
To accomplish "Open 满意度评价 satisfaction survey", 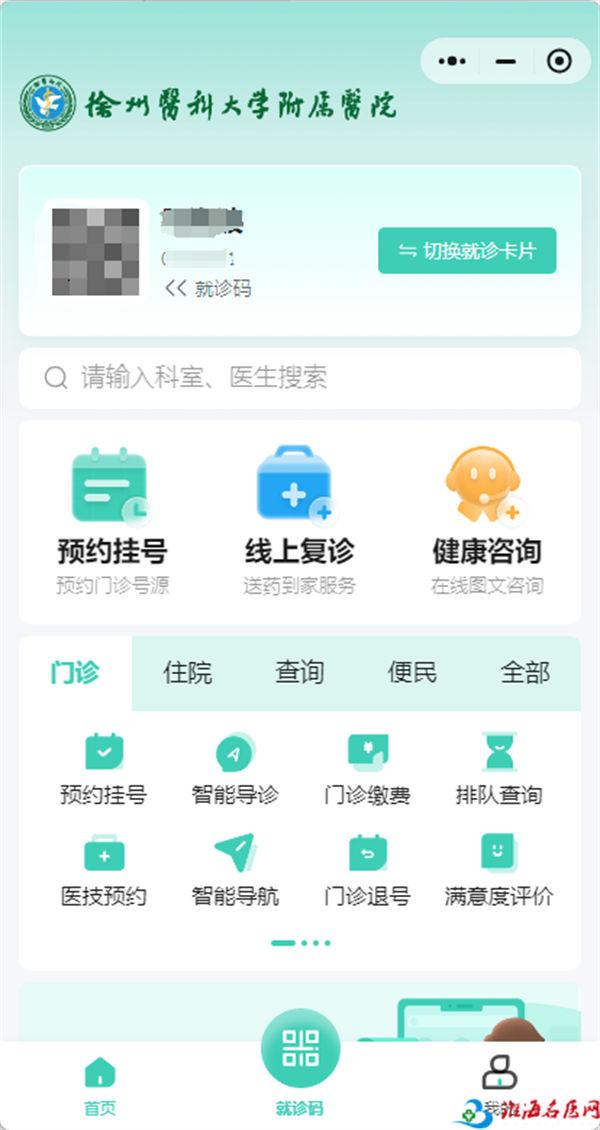I will (x=498, y=870).
